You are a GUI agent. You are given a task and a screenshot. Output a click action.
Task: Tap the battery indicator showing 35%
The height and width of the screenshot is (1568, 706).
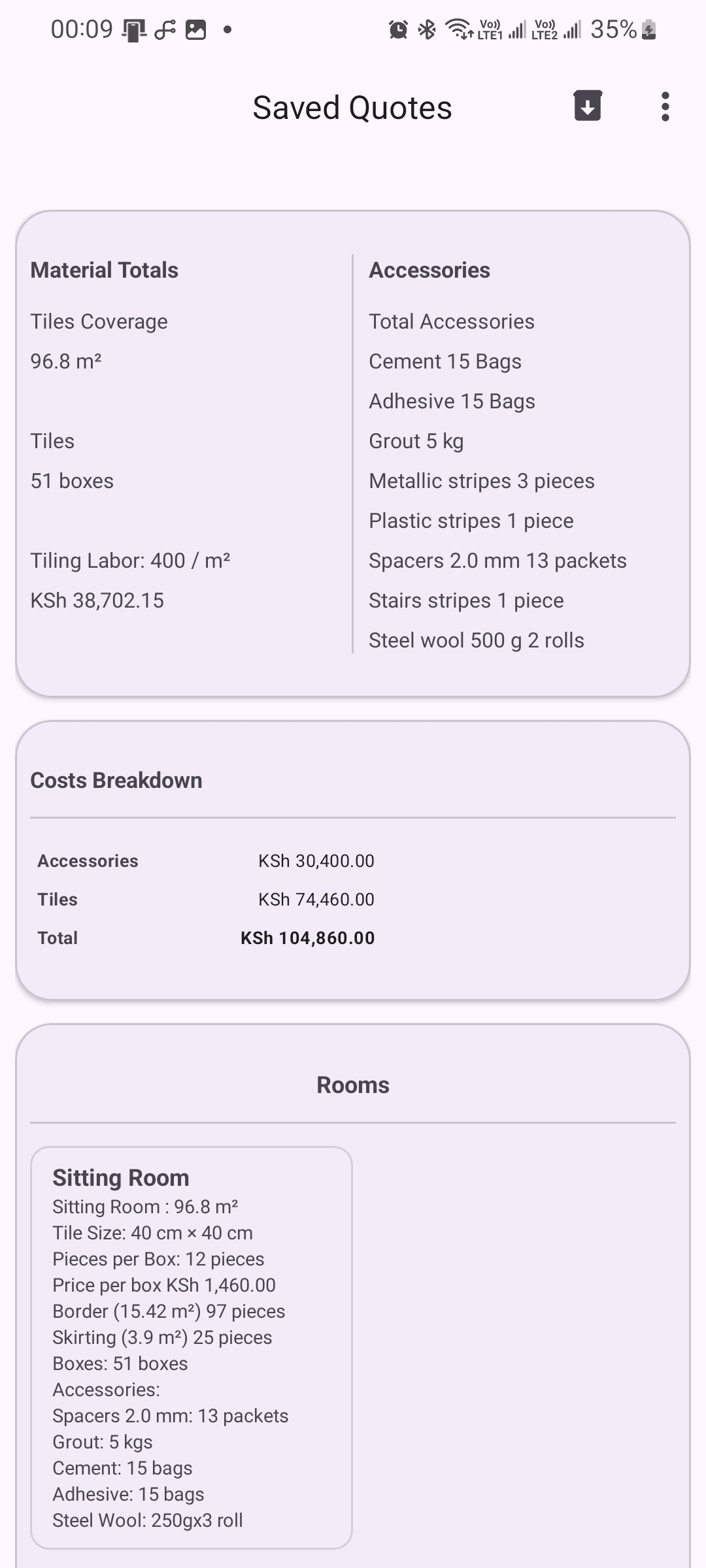(x=614, y=29)
